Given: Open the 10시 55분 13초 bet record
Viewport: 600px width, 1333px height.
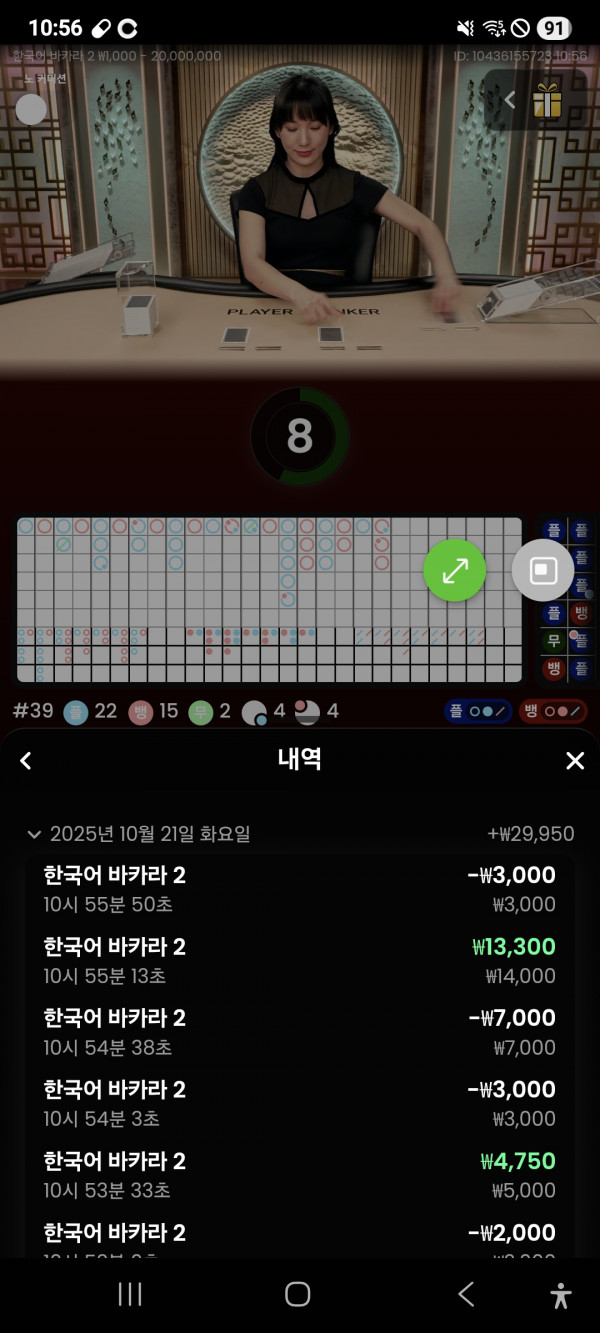Looking at the screenshot, I should click(300, 960).
